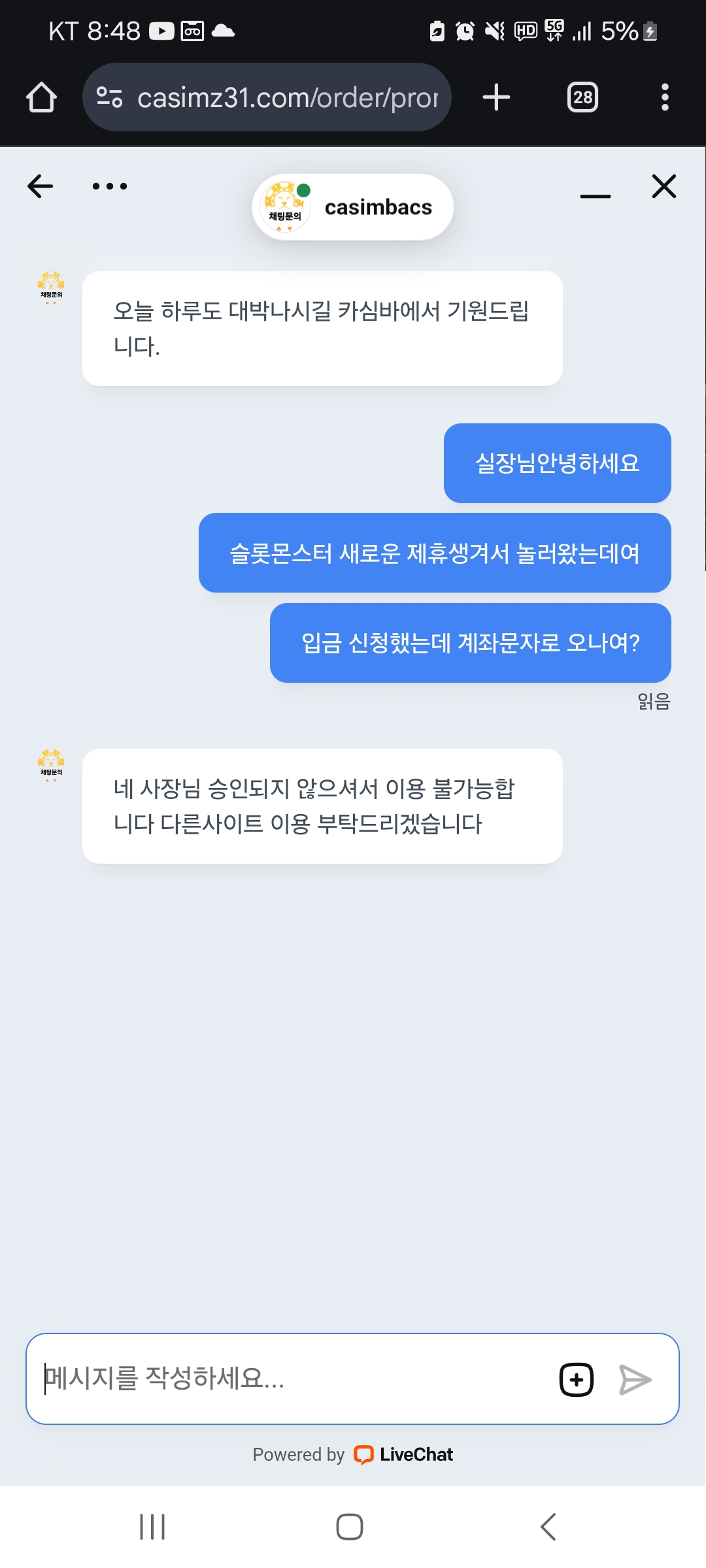Tap the casimz31.com address bar
Screen dimensions: 706x1568
tap(267, 97)
